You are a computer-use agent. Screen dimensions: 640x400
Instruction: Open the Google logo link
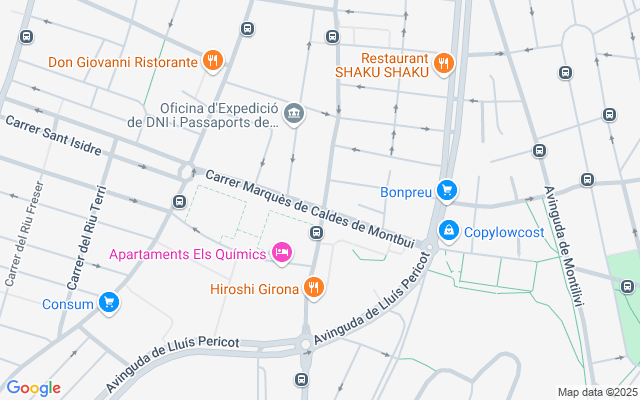33,388
